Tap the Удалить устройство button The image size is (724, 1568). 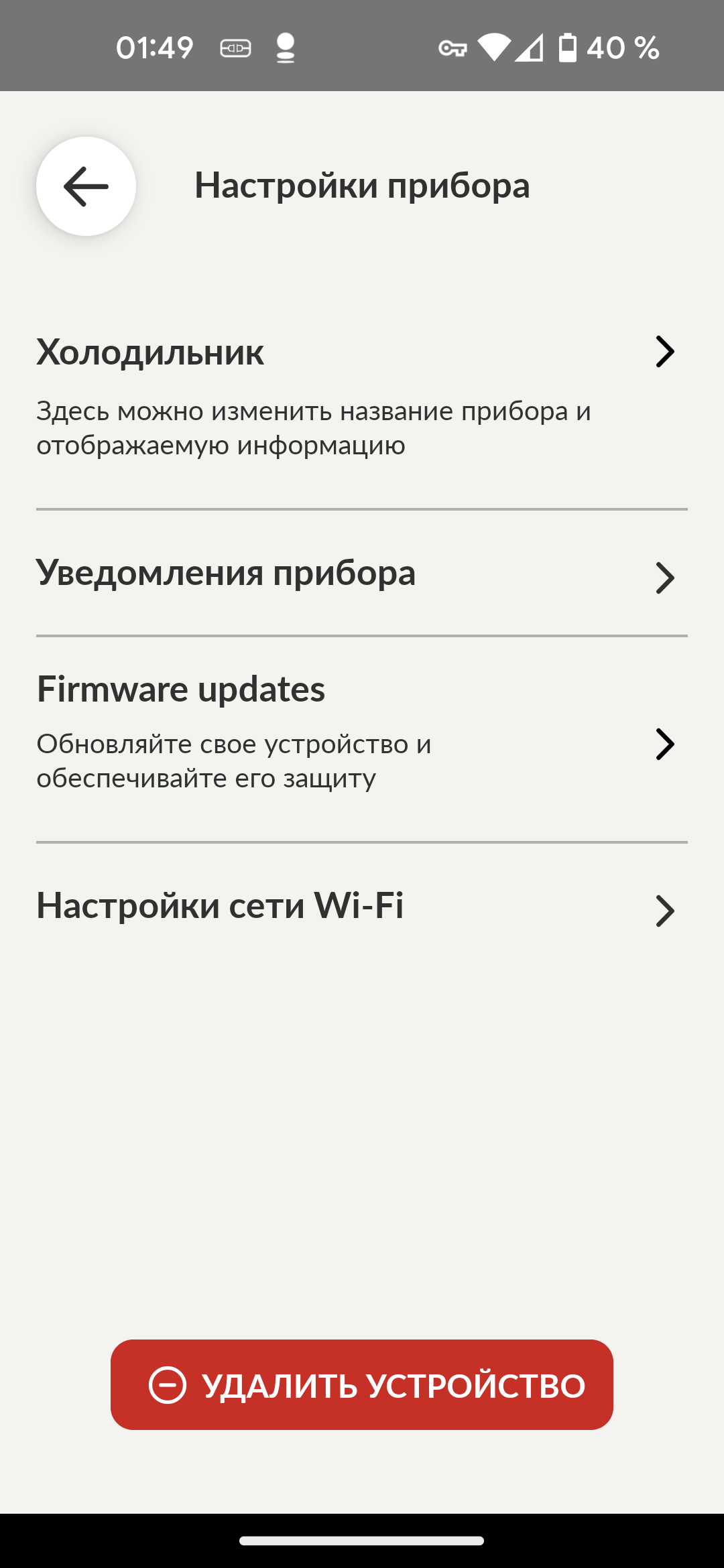362,1384
